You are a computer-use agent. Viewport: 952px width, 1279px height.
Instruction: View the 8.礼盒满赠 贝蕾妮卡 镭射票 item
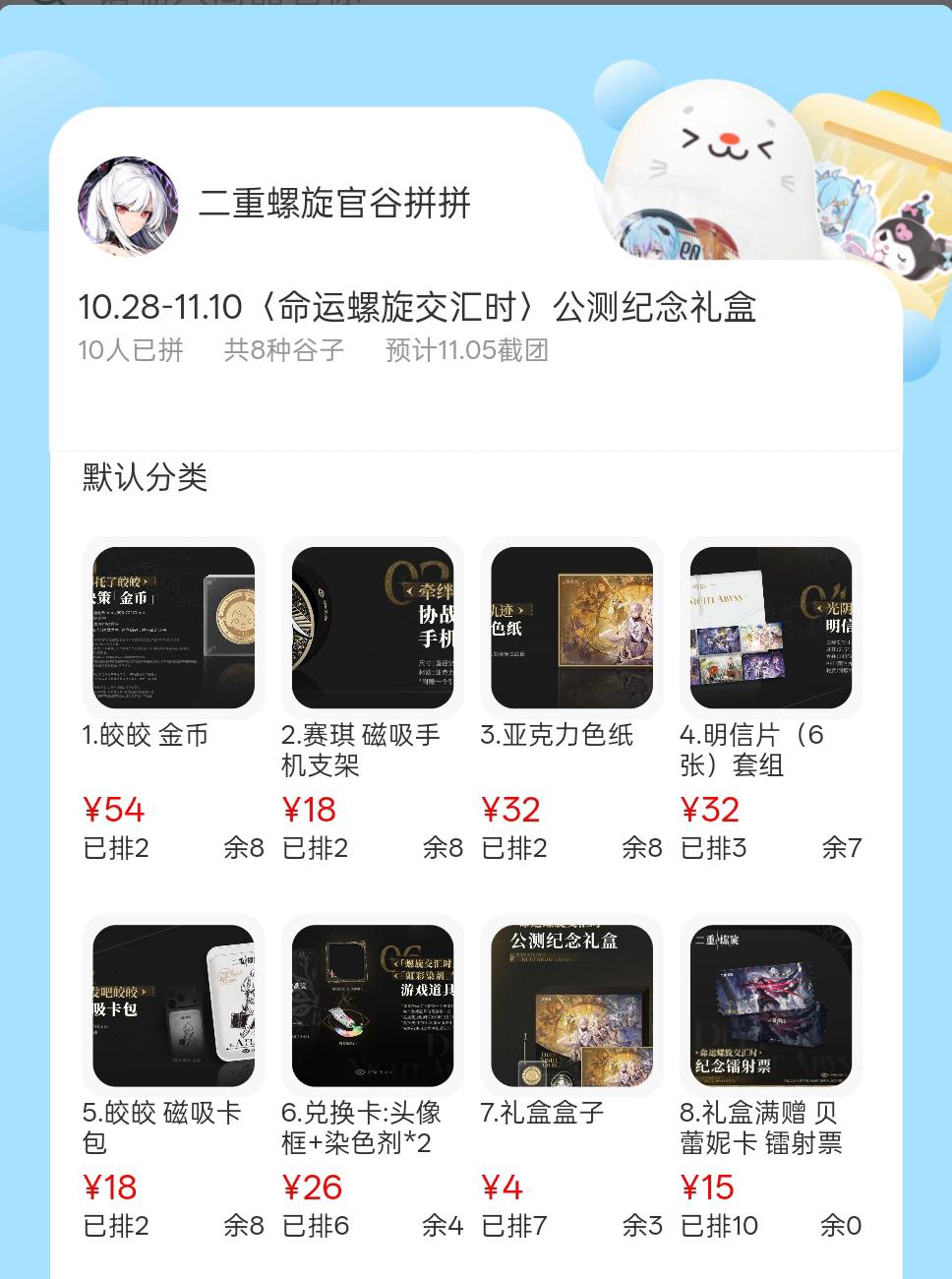771,1005
